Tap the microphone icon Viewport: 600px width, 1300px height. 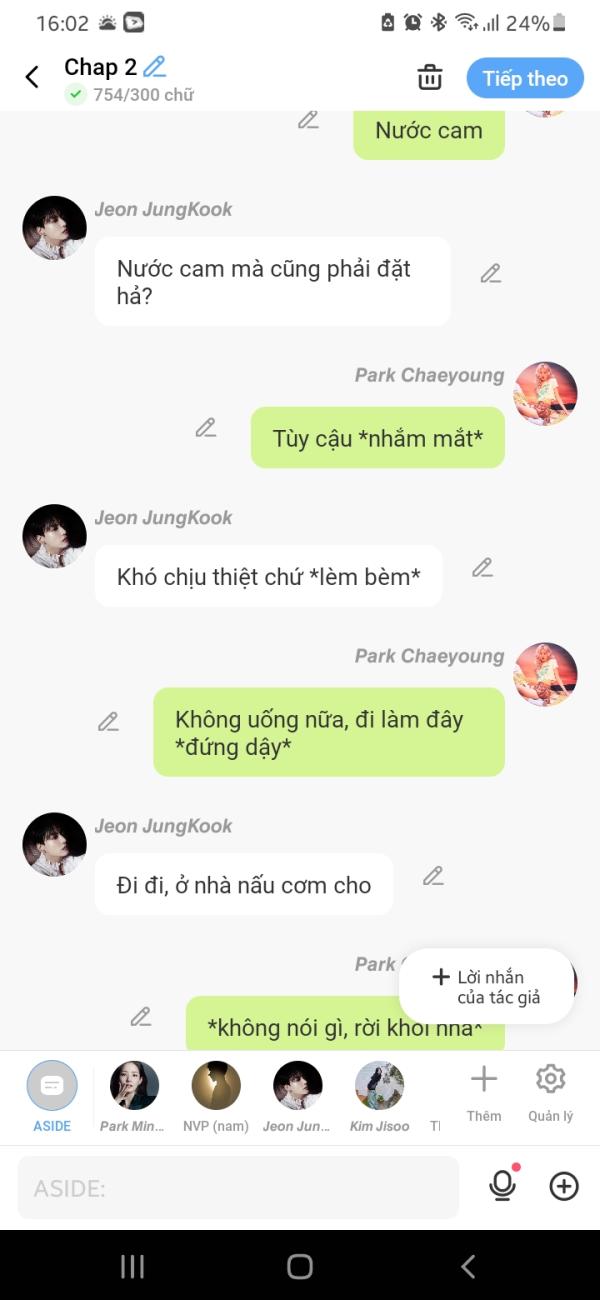coord(502,1186)
